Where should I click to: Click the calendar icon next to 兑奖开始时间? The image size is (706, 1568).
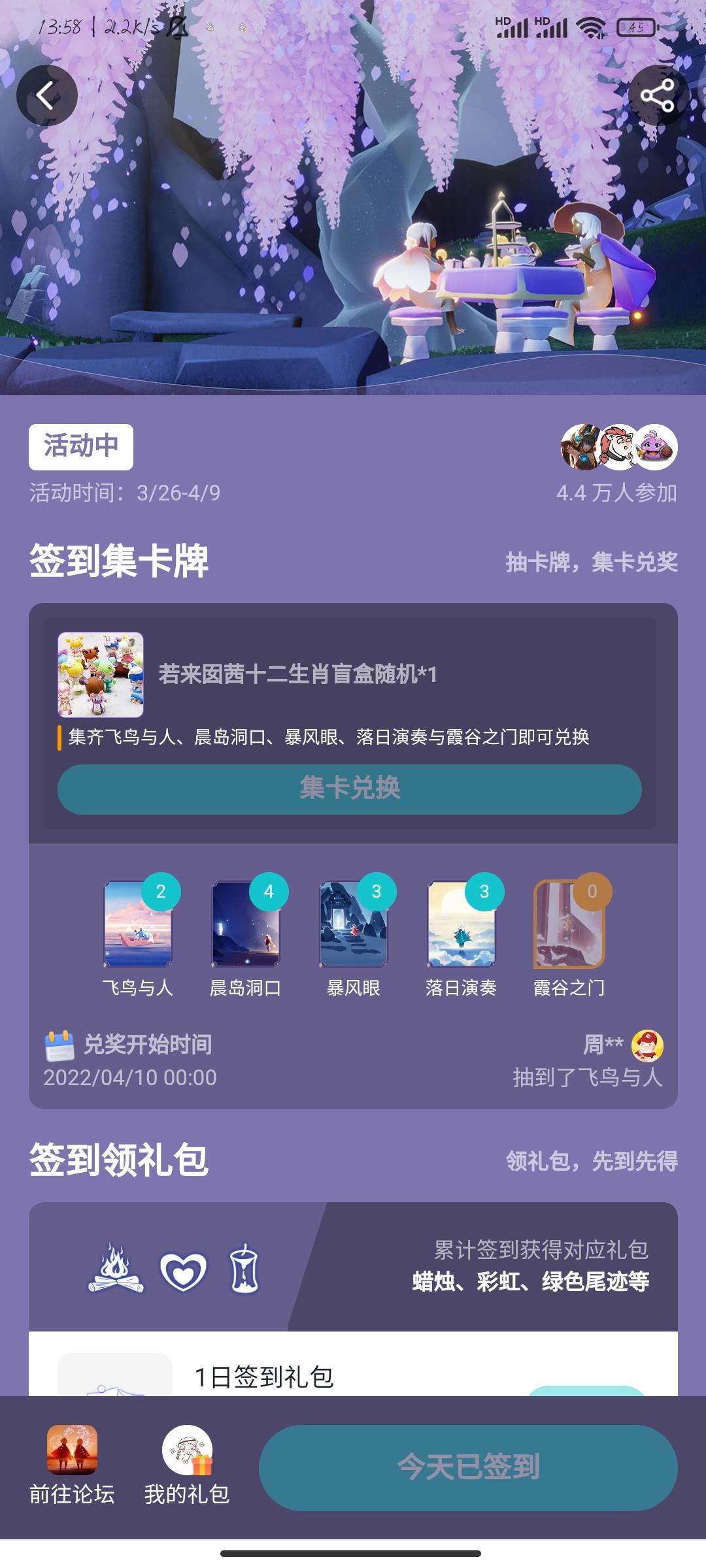coord(59,1043)
